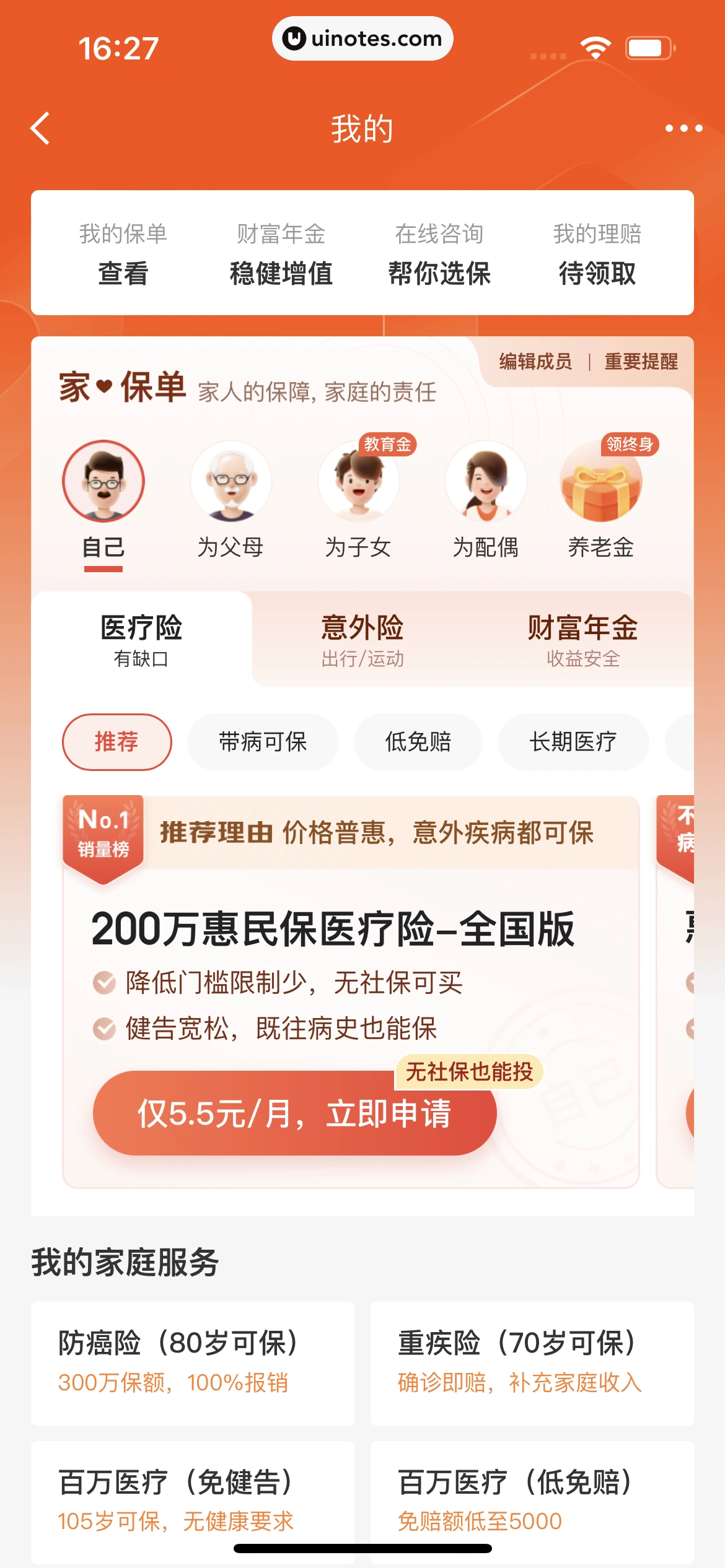Tap 编辑成员 link
Screen dimensions: 725x1568
click(x=535, y=361)
